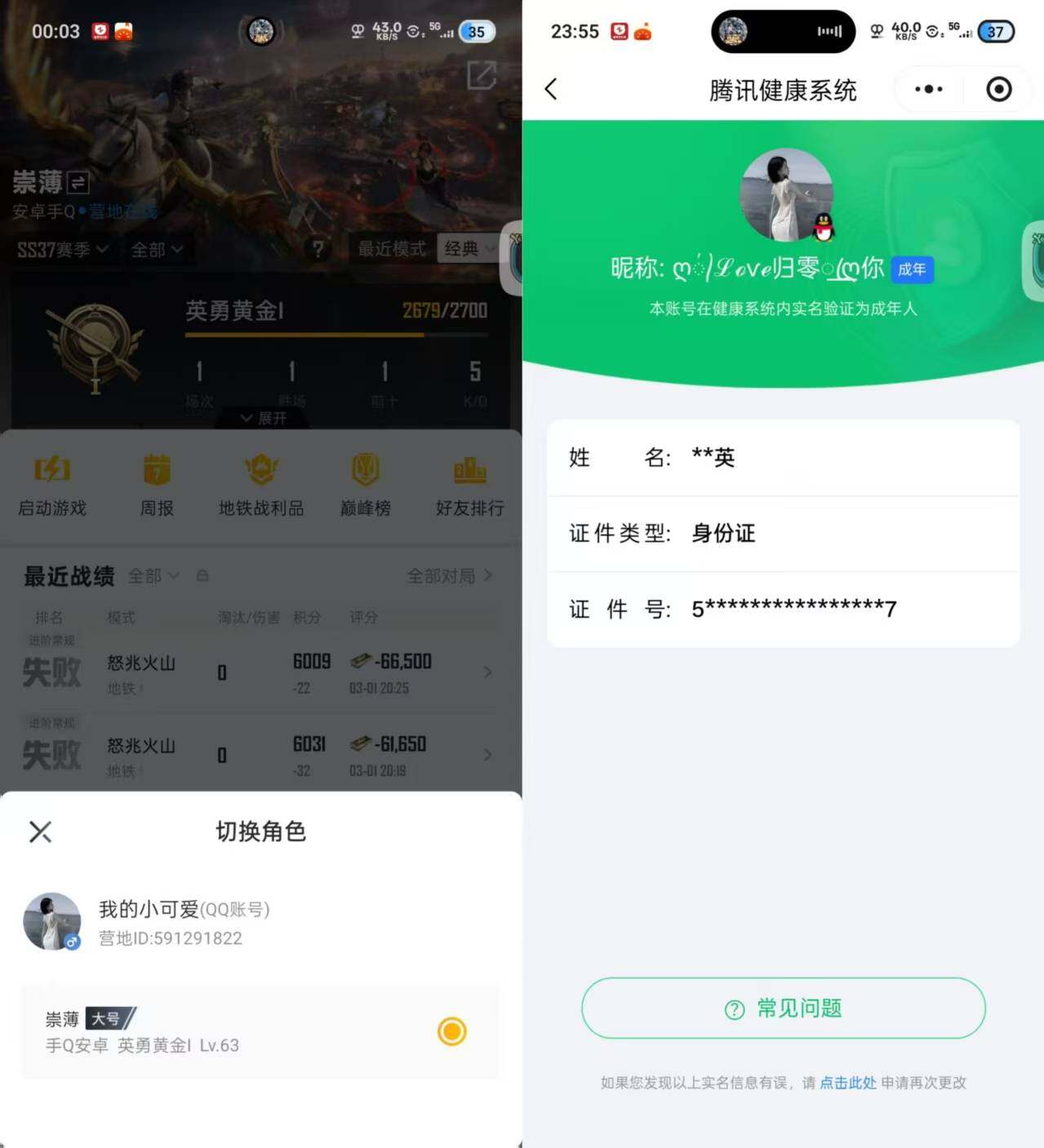1044x1148 pixels.
Task: Open the 巅峰榜 leaderboard icon
Action: click(x=365, y=483)
